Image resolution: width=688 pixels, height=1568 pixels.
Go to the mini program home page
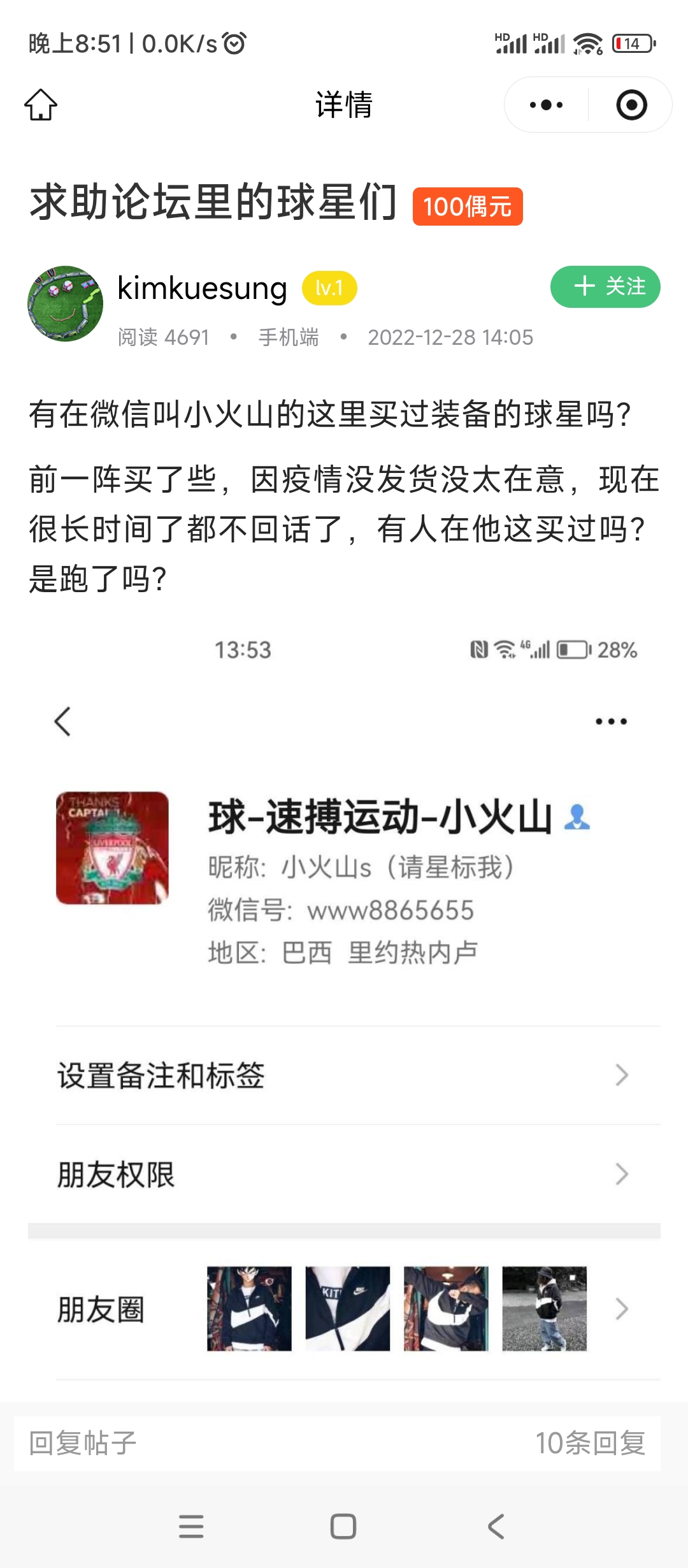(x=41, y=105)
